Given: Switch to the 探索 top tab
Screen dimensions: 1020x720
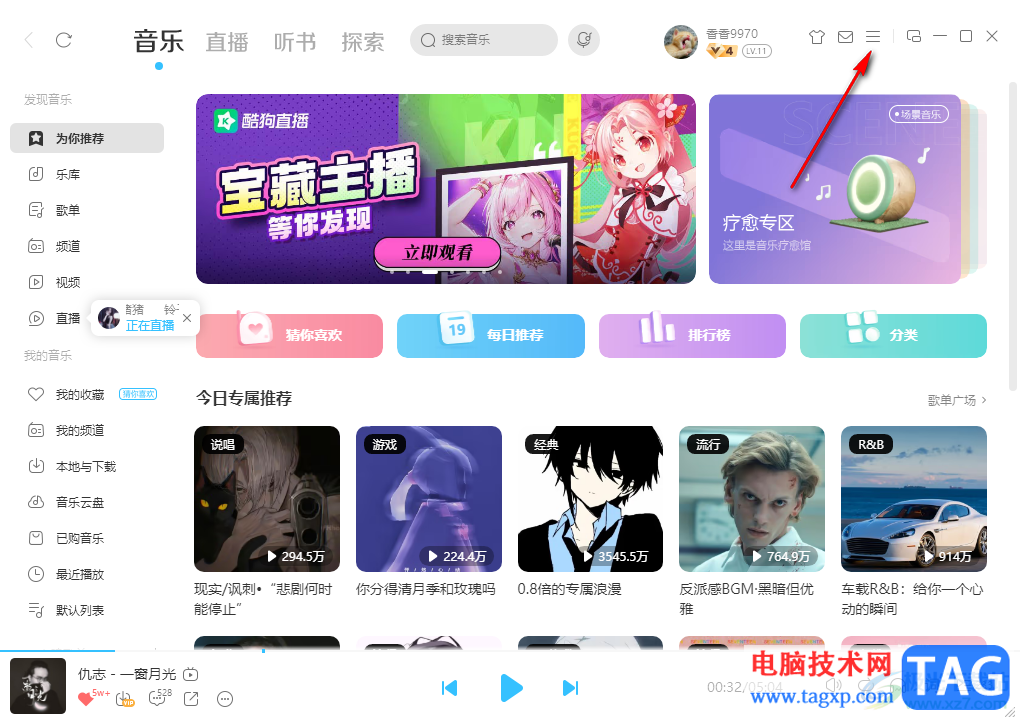Looking at the screenshot, I should coord(362,42).
